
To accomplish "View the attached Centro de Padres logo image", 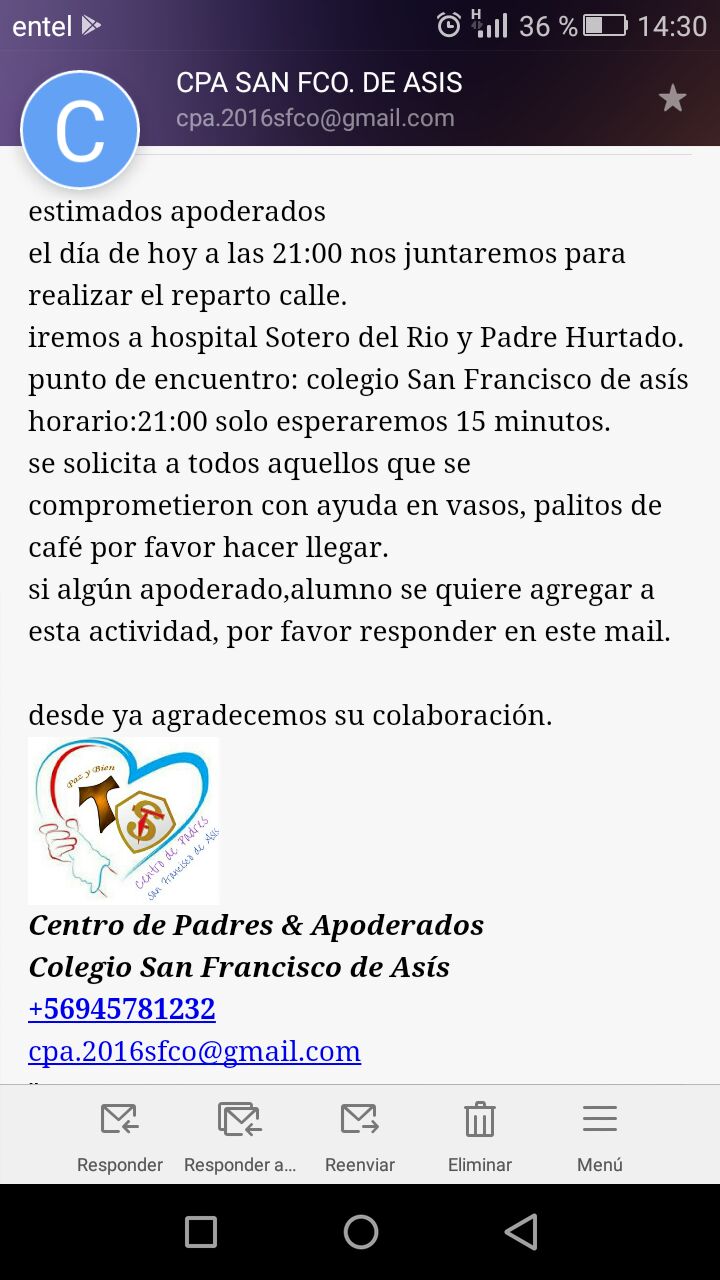I will coord(123,820).
